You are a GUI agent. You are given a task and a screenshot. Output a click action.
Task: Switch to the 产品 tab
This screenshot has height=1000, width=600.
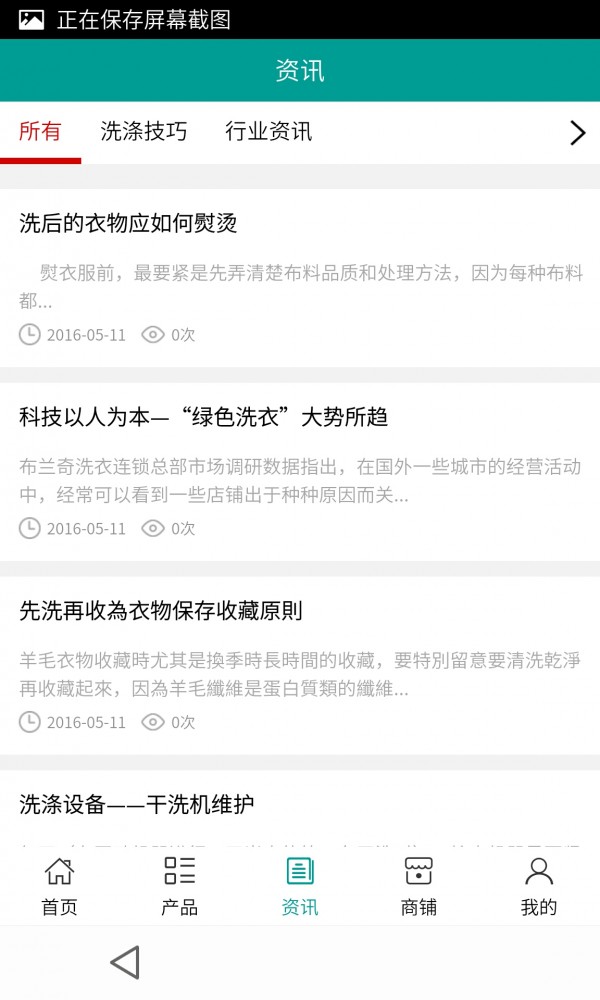179,886
